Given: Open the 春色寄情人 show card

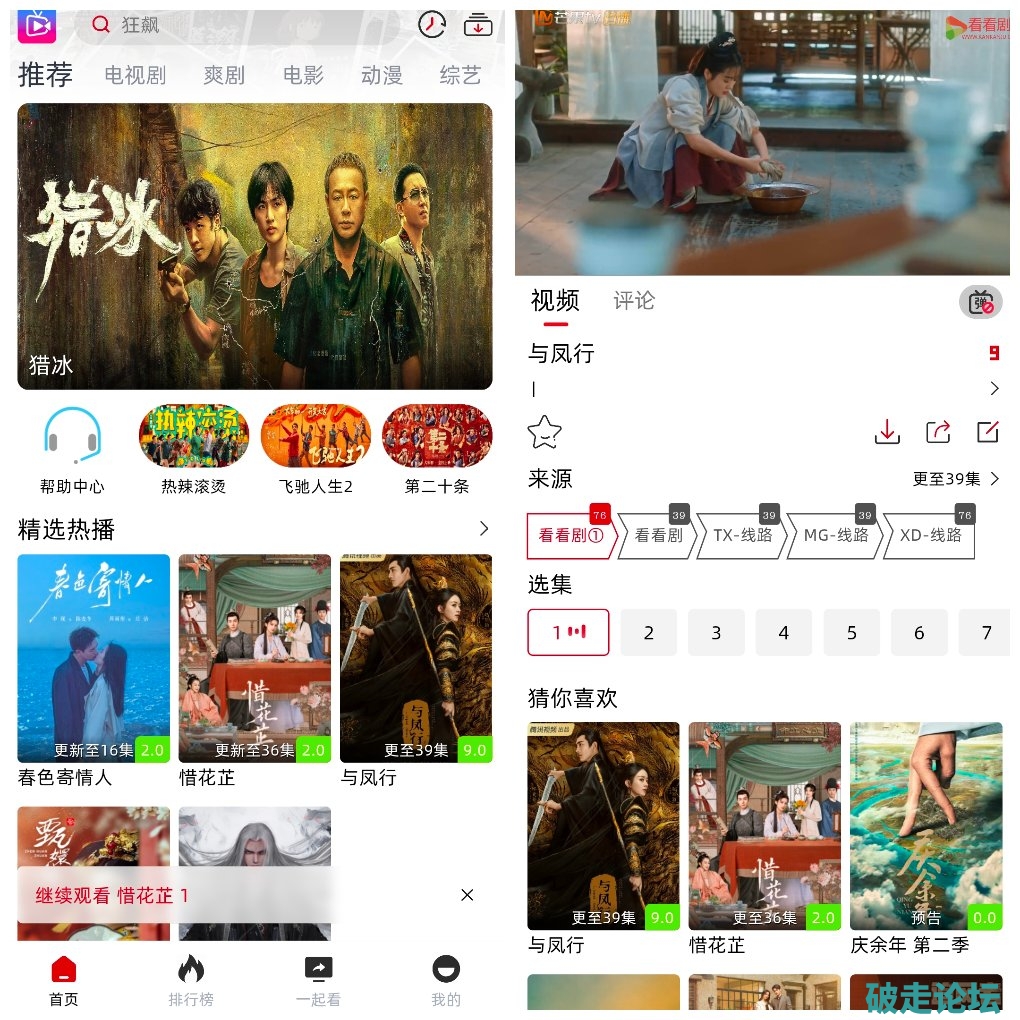Looking at the screenshot, I should coord(93,660).
